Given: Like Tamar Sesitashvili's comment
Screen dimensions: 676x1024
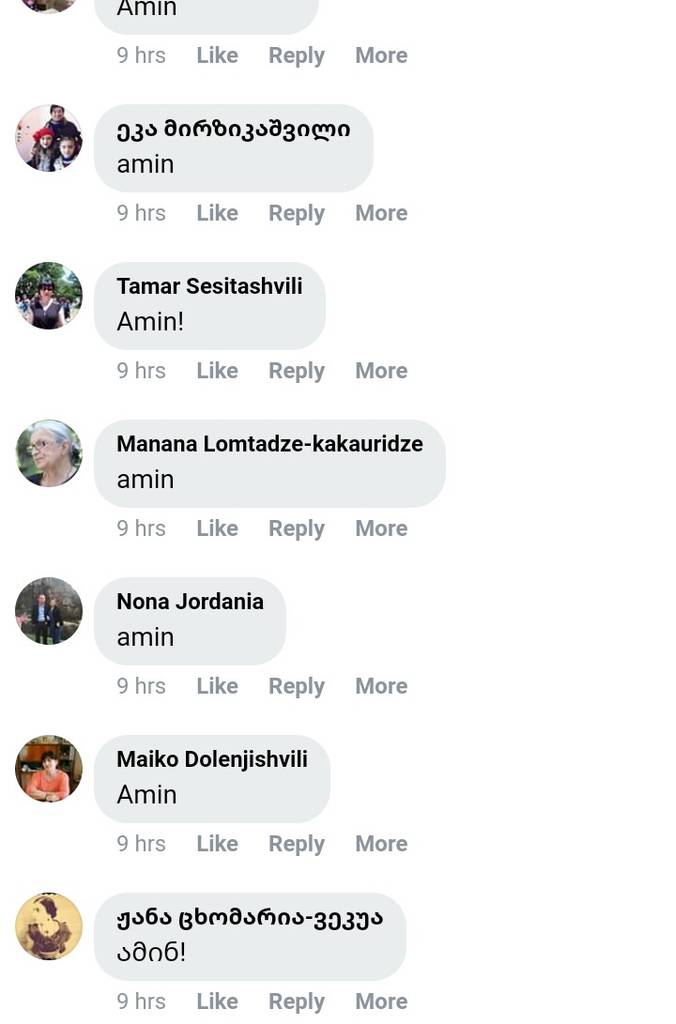Looking at the screenshot, I should point(217,371).
